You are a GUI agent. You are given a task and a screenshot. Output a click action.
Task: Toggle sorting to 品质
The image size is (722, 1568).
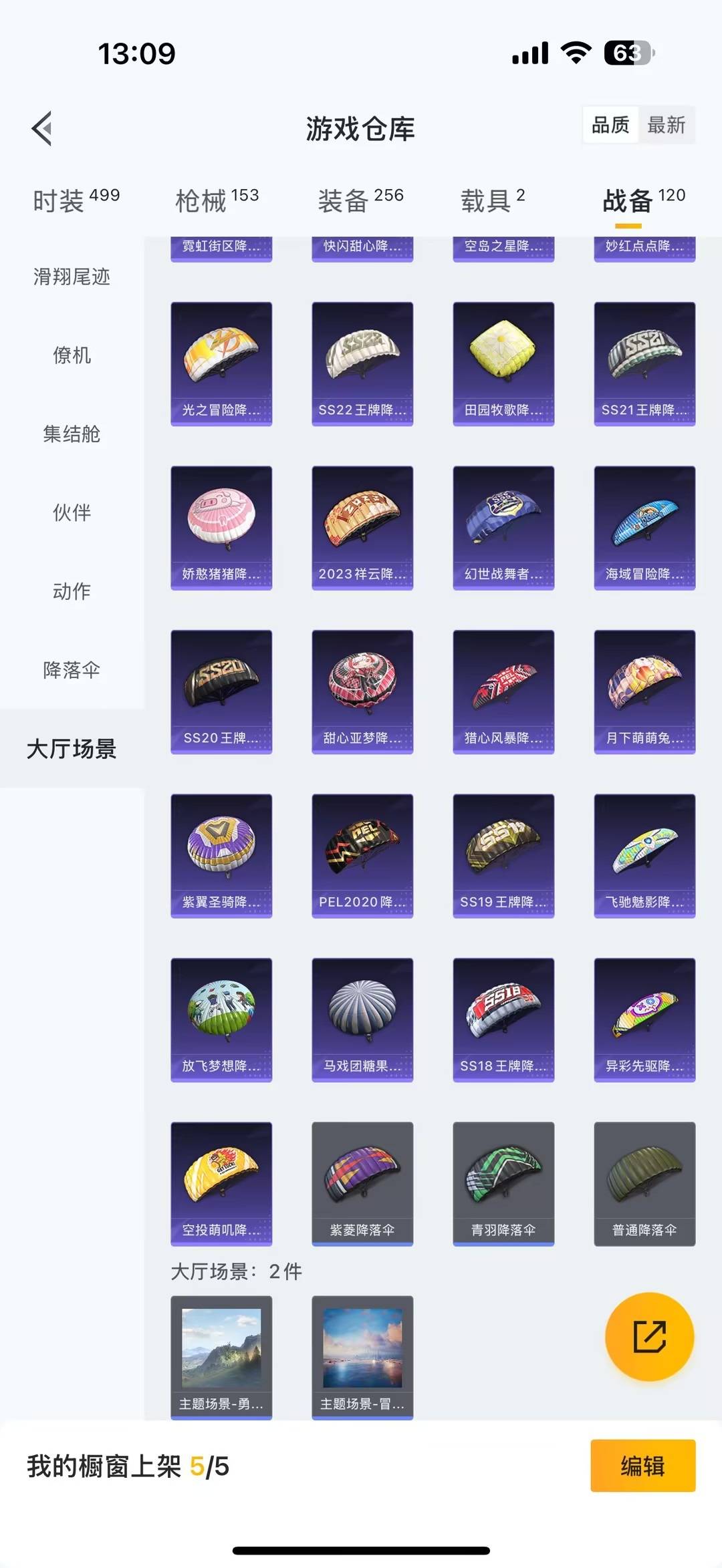click(x=609, y=125)
